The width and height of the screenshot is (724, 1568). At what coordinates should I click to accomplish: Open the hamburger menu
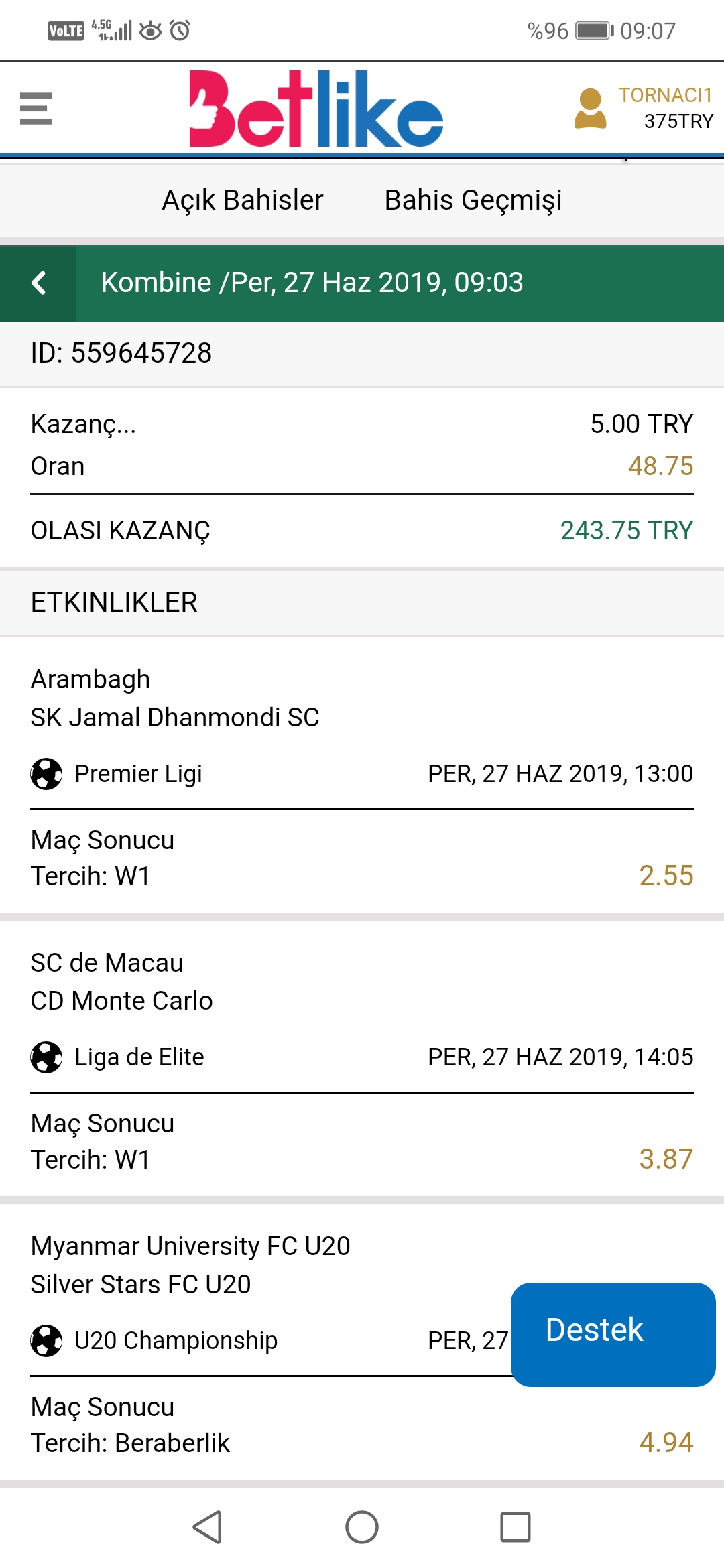coord(36,109)
